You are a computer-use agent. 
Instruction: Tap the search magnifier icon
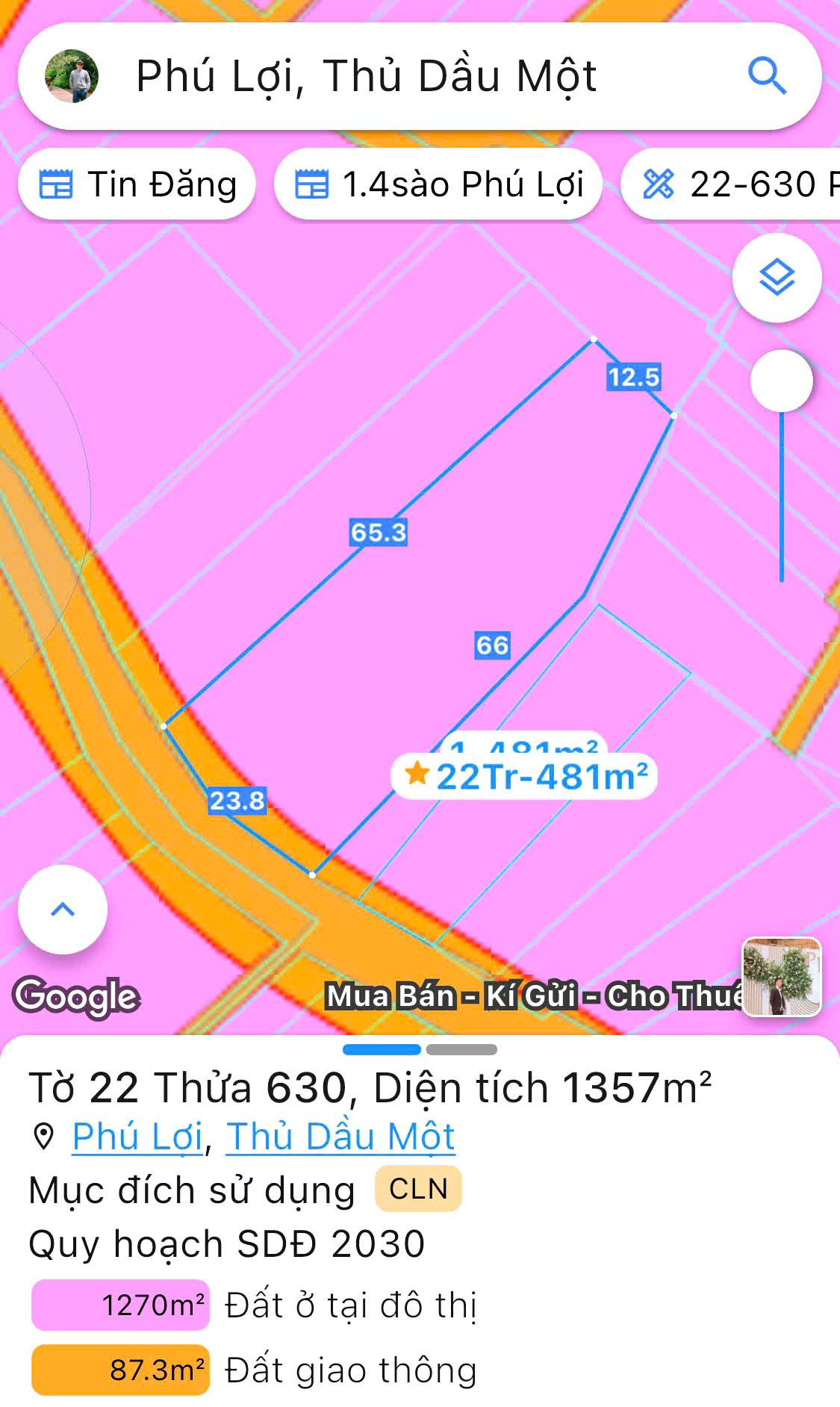point(767,76)
